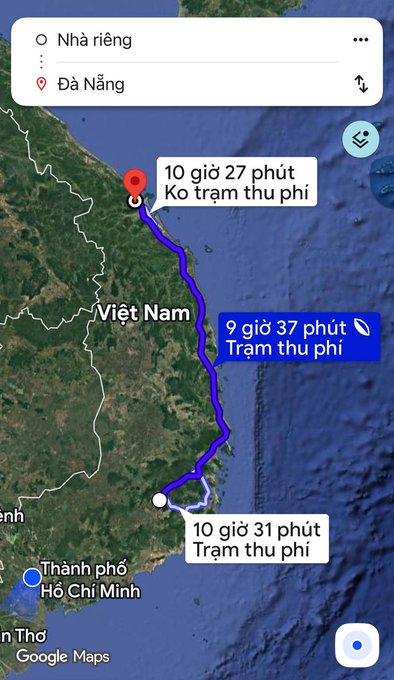The height and width of the screenshot is (680, 394).
Task: Swap start and destination
Action: [x=361, y=84]
